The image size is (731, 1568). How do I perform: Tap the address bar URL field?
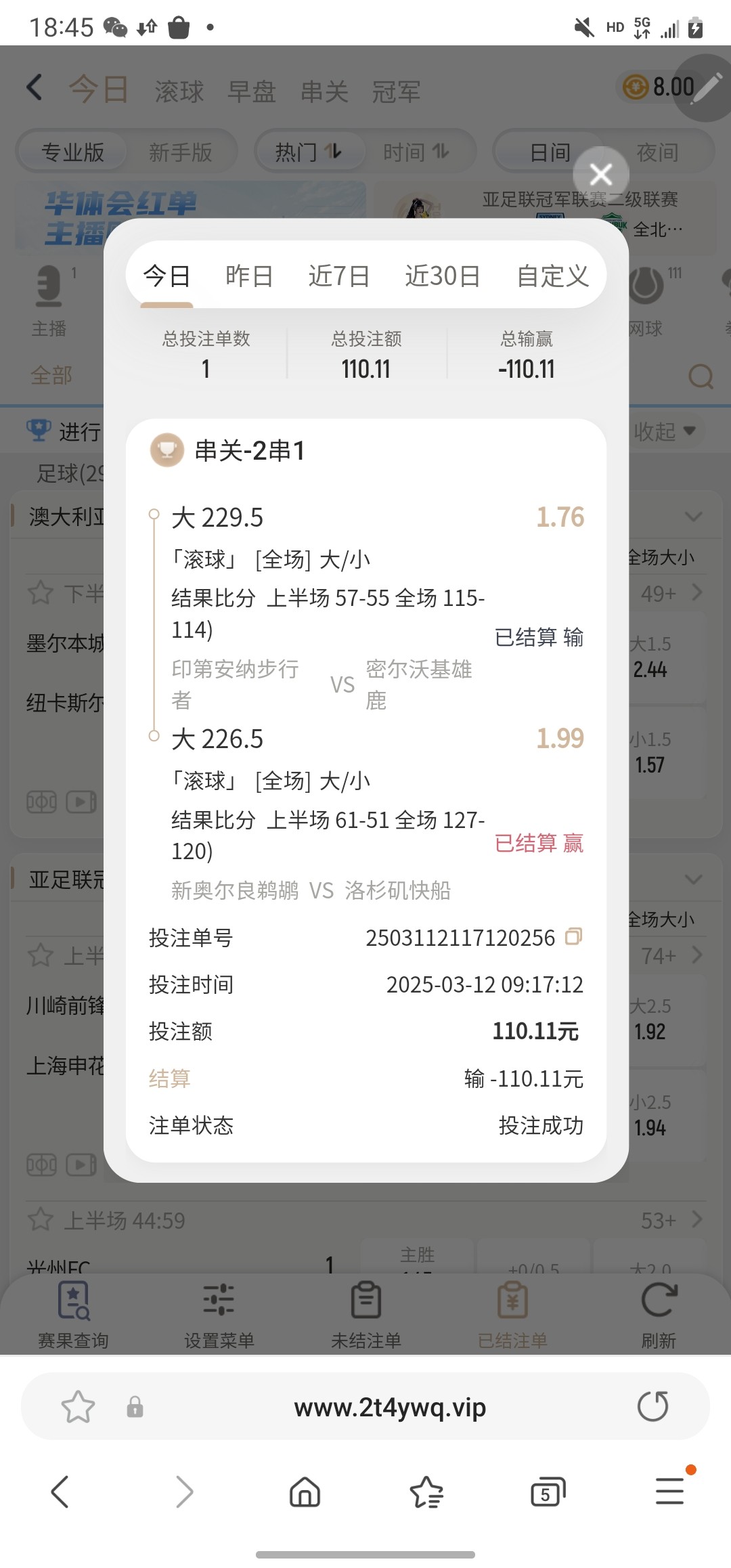(390, 1408)
